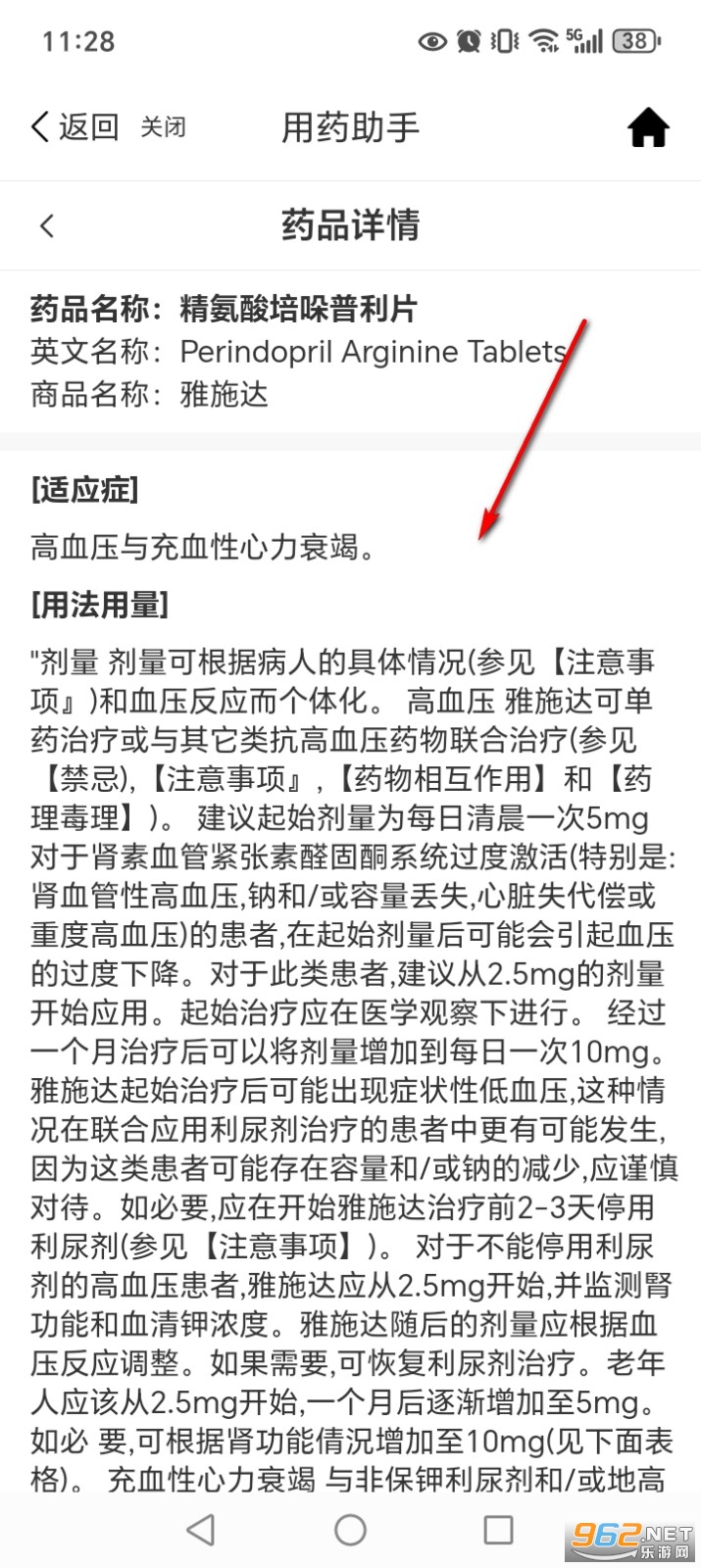Tap the system back button

(x=201, y=1529)
